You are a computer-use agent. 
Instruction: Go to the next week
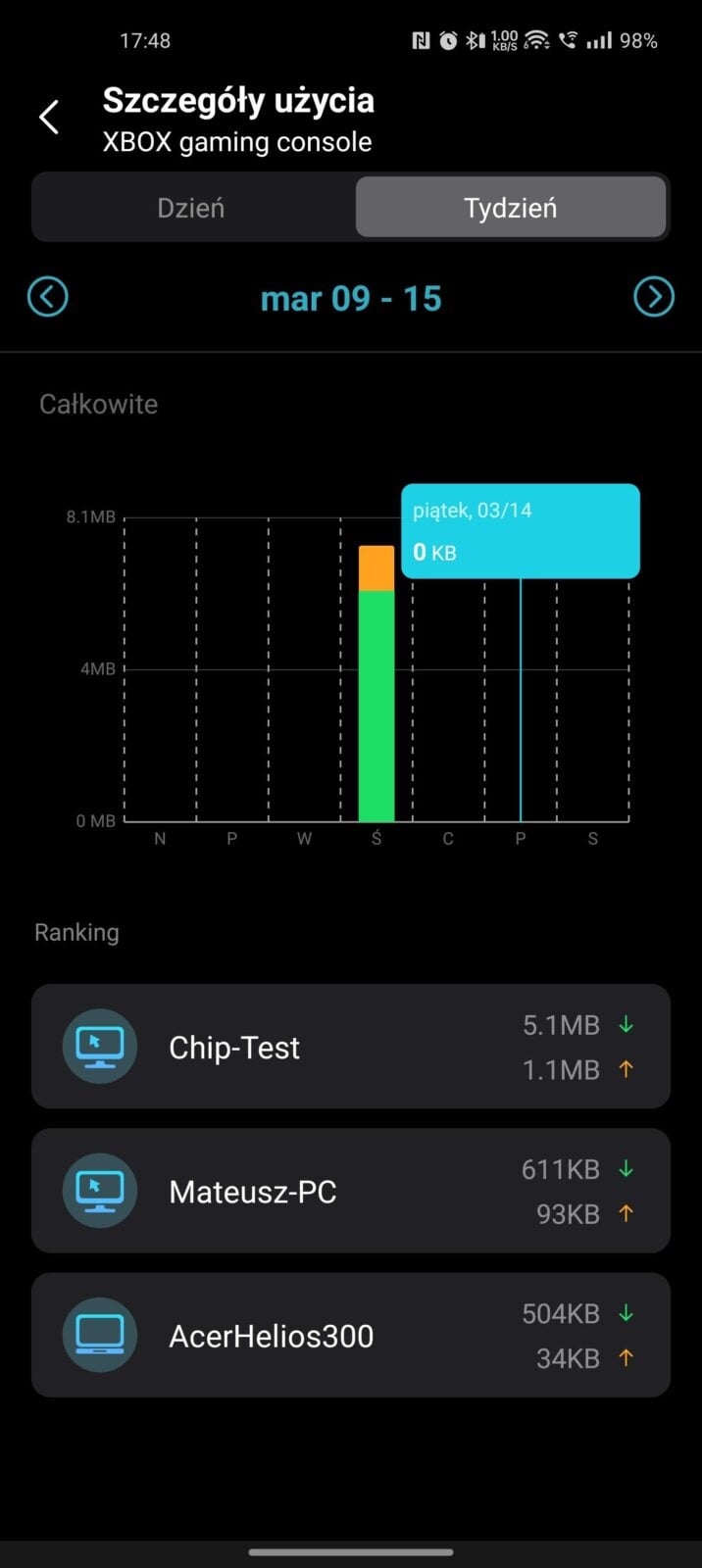(654, 296)
